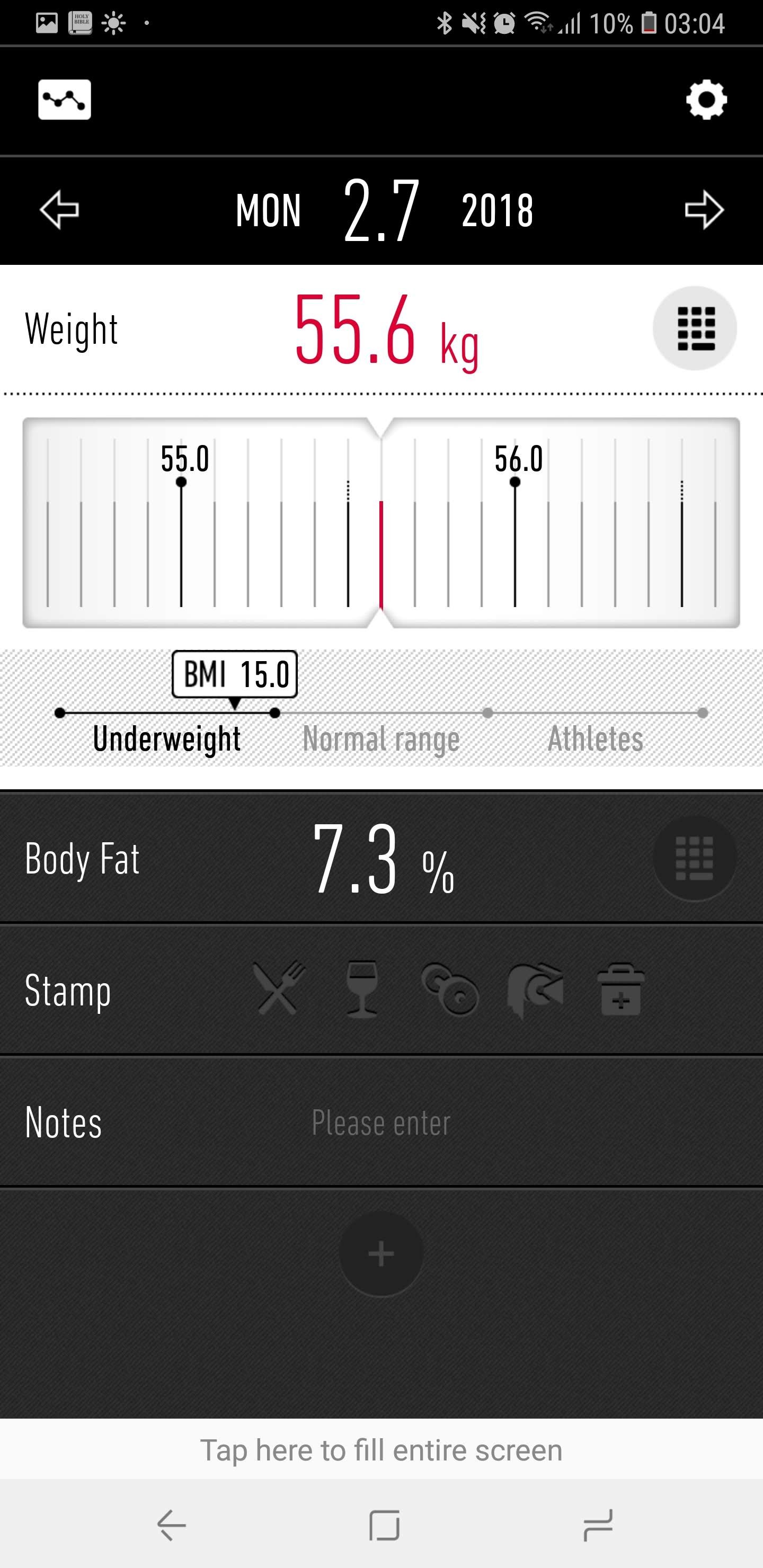
Task: Open the settings gear
Action: click(x=706, y=99)
